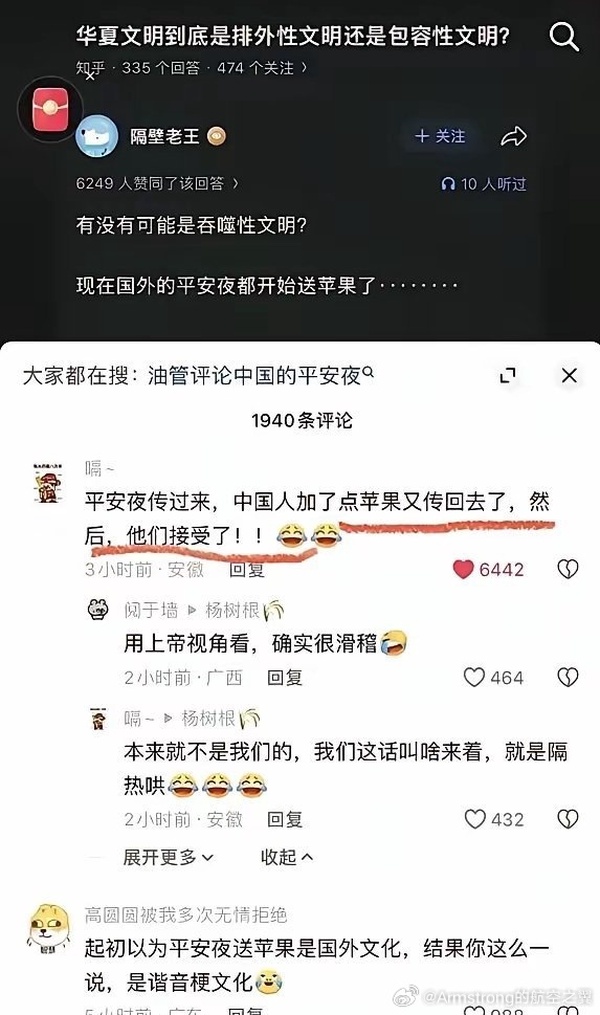Image resolution: width=600 pixels, height=1015 pixels.
Task: Like the comment with 6442 likes
Action: (463, 569)
